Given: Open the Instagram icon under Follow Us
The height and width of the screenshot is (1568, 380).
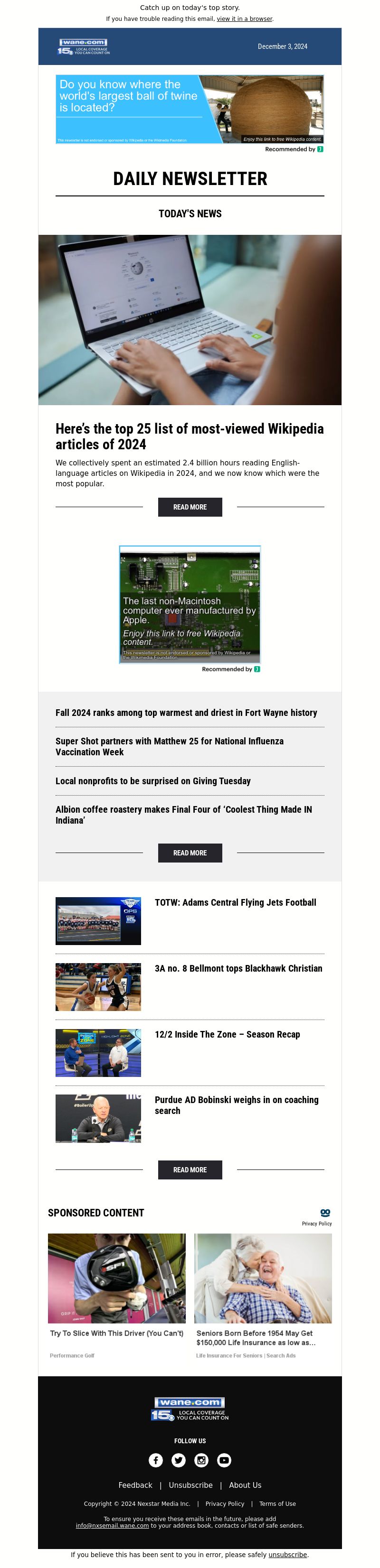Looking at the screenshot, I should (201, 1460).
